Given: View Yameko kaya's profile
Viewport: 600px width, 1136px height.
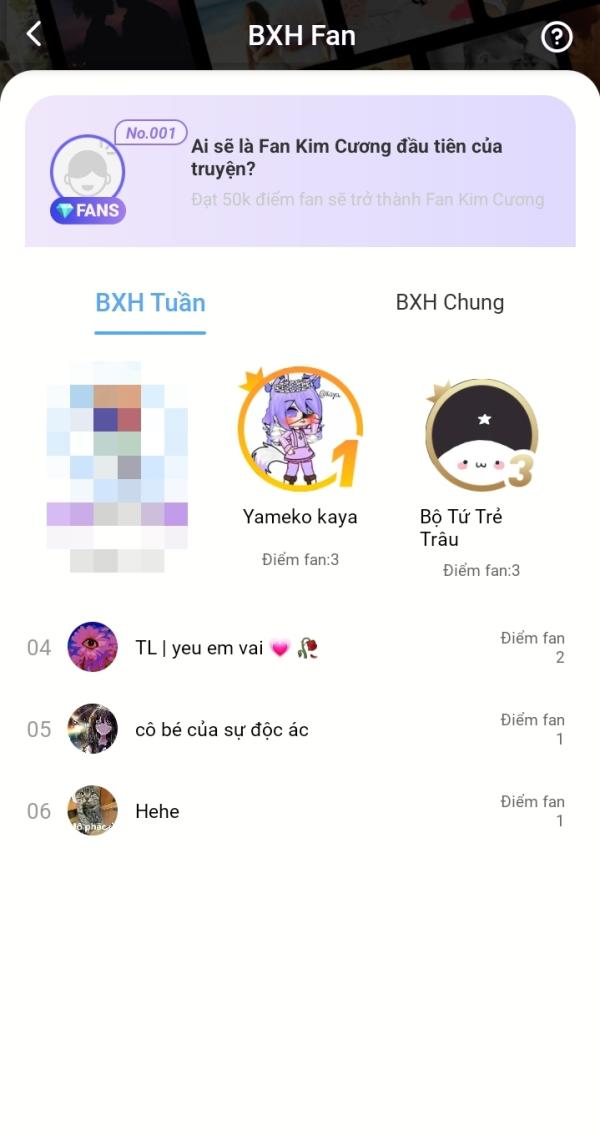Looking at the screenshot, I should click(x=300, y=430).
